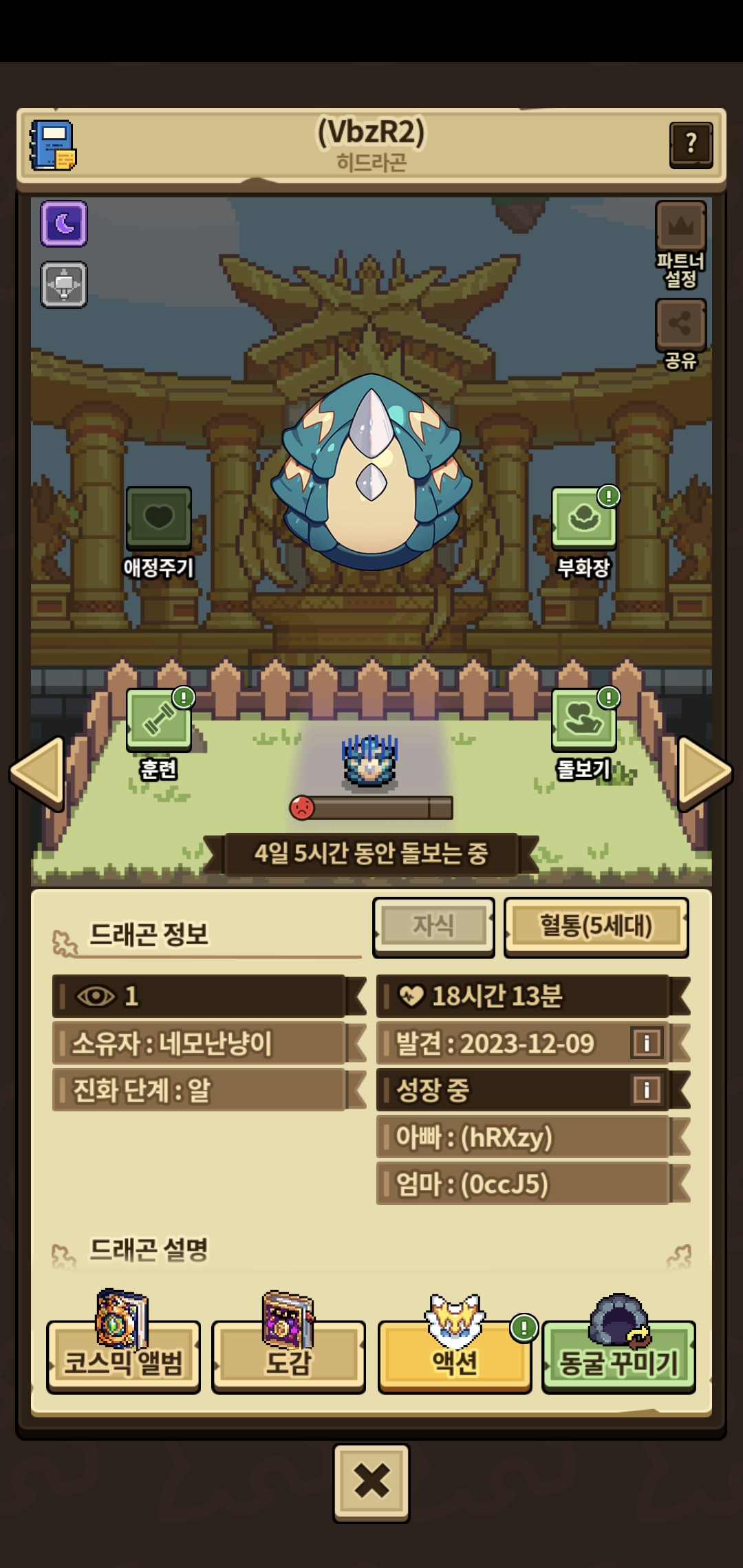Open the 도감 encyclopedia
The image size is (743, 1568).
coord(288,1359)
